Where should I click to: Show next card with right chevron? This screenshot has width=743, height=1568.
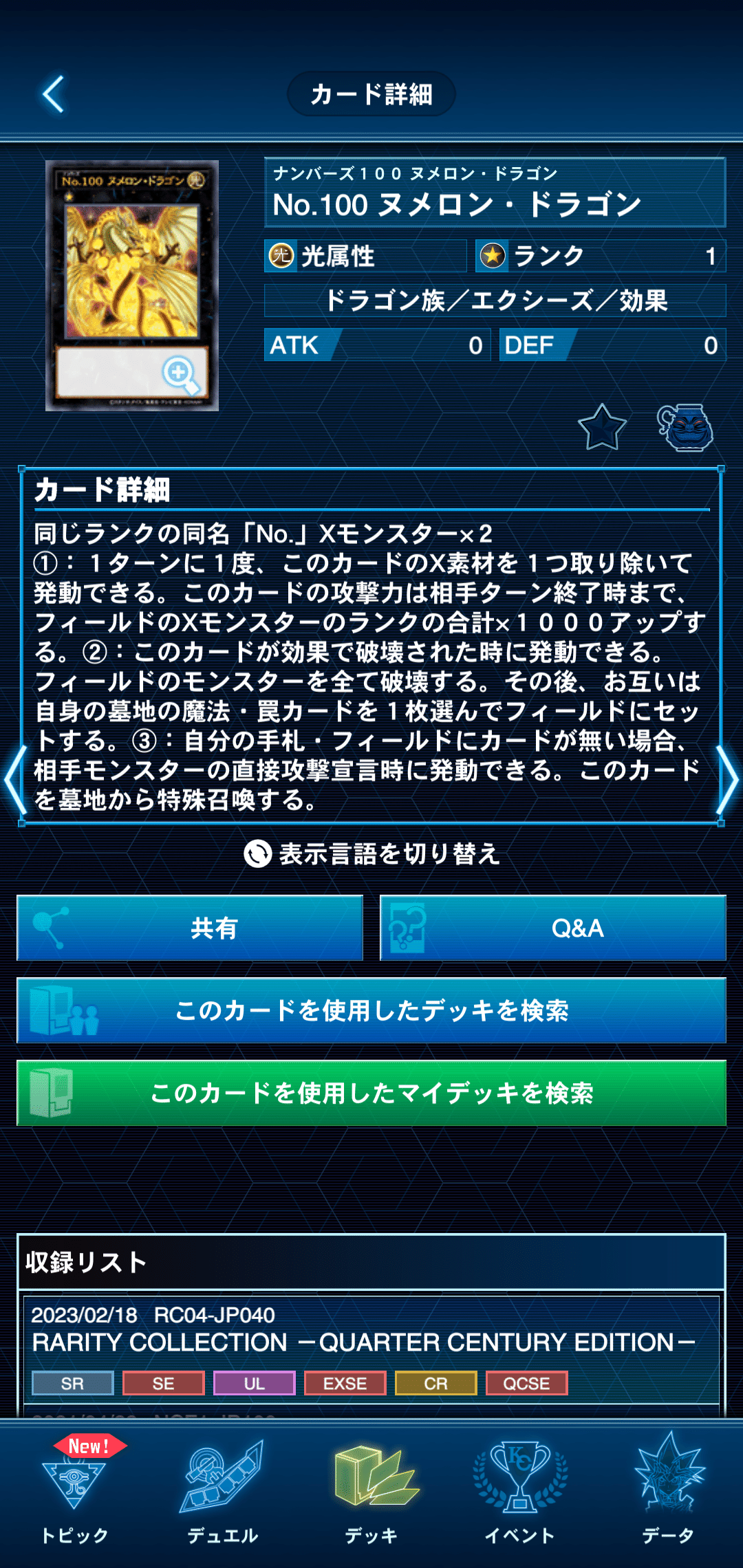coord(728,781)
